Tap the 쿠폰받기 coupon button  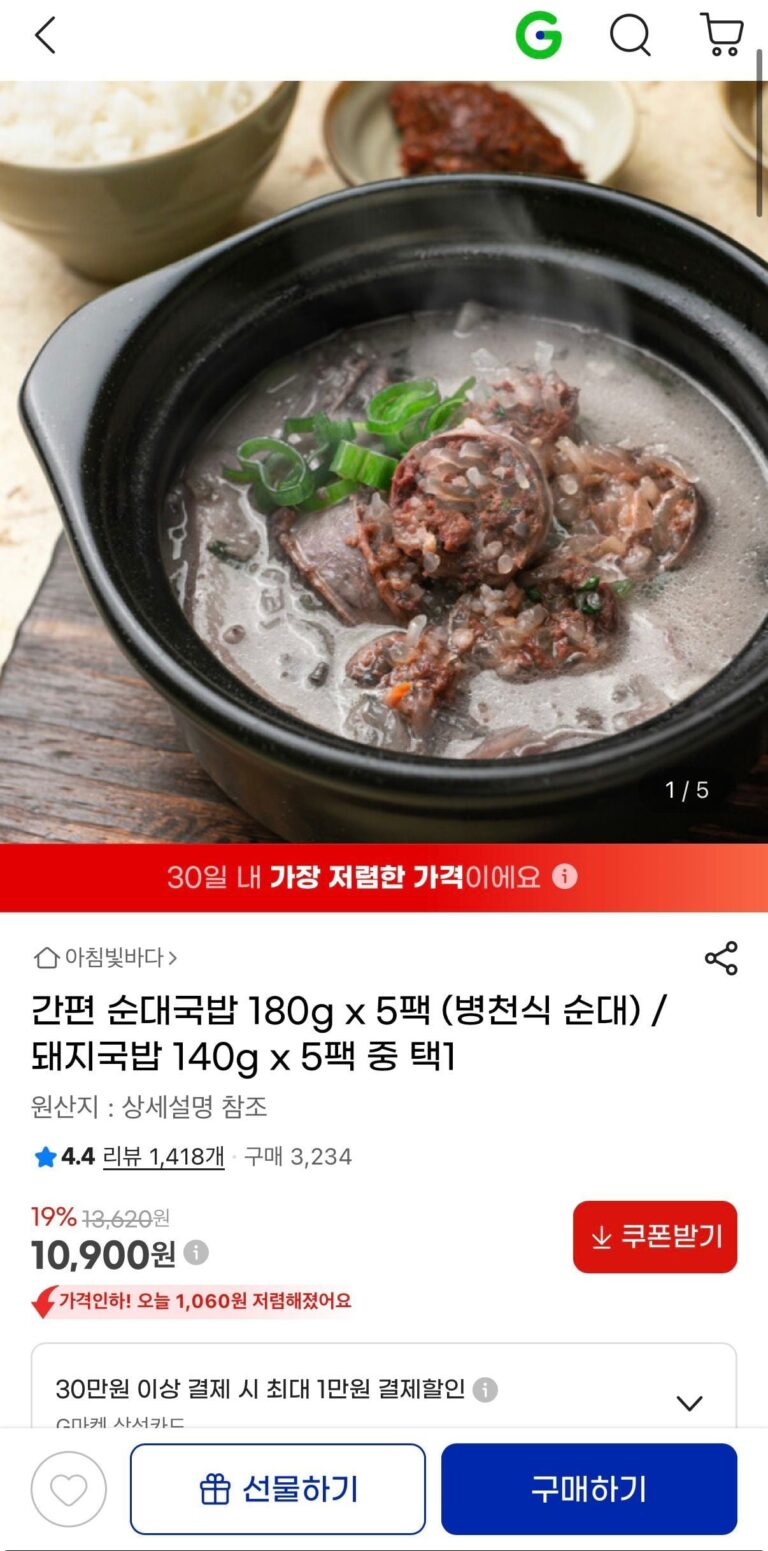[x=655, y=1237]
